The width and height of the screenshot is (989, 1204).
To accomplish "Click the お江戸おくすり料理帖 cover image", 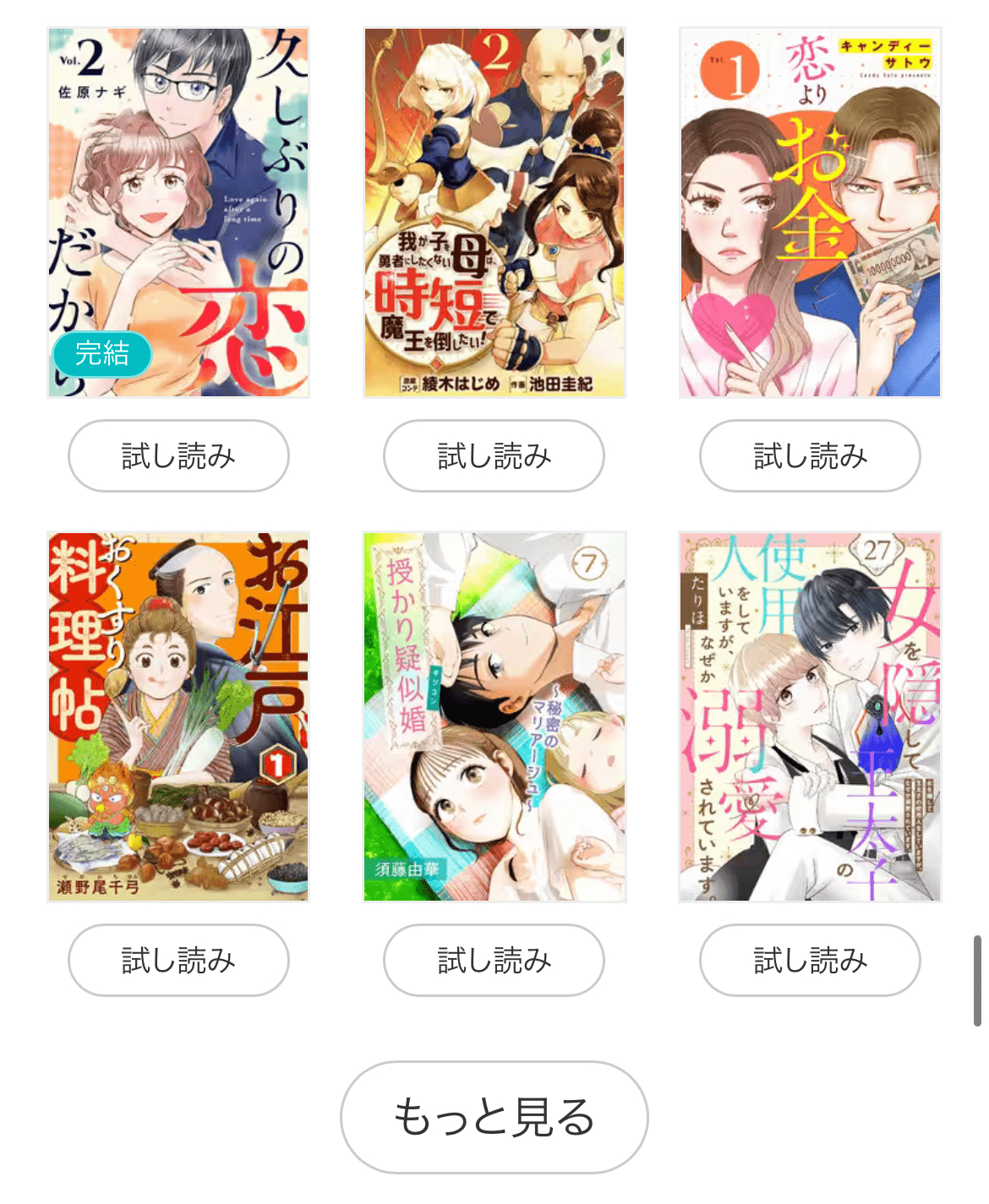I will [178, 716].
